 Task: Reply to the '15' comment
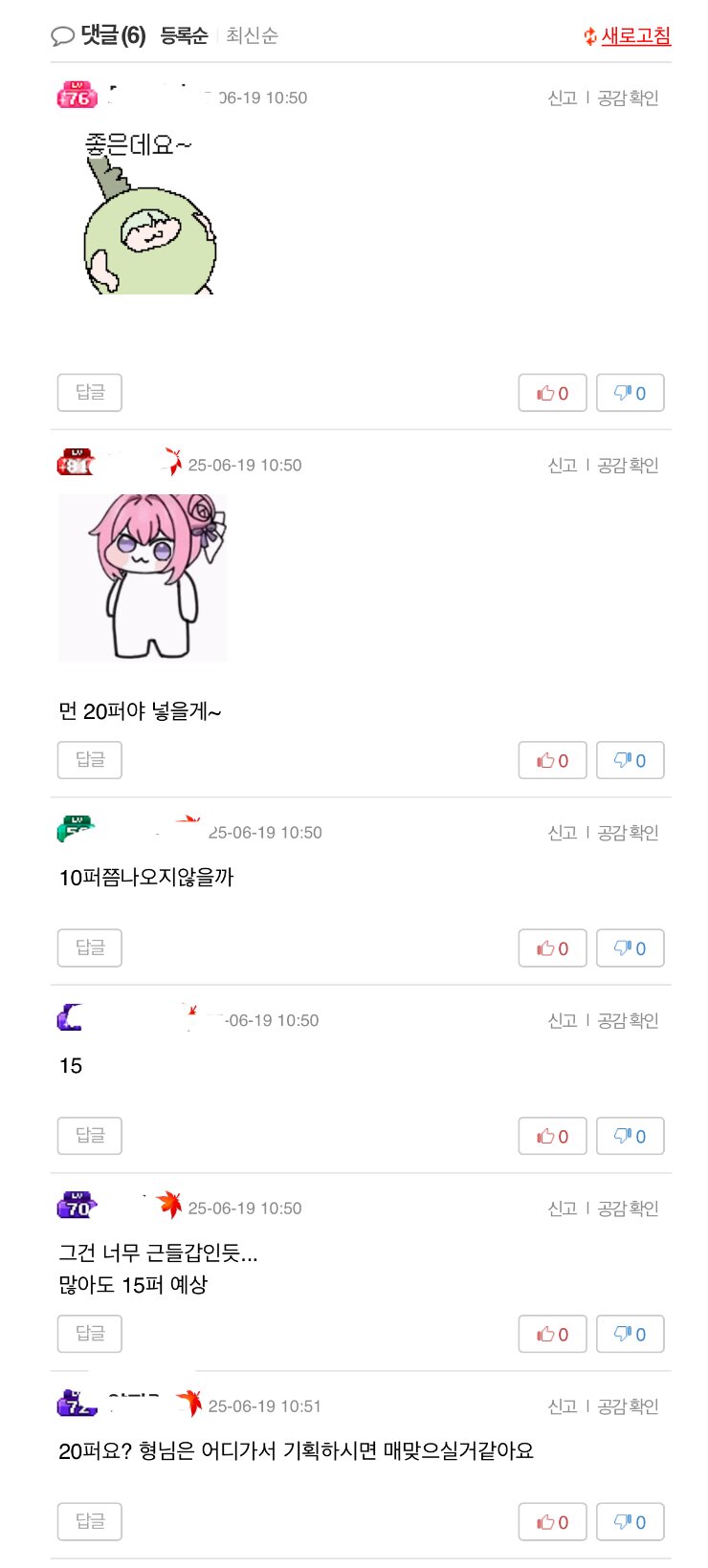coord(89,1135)
